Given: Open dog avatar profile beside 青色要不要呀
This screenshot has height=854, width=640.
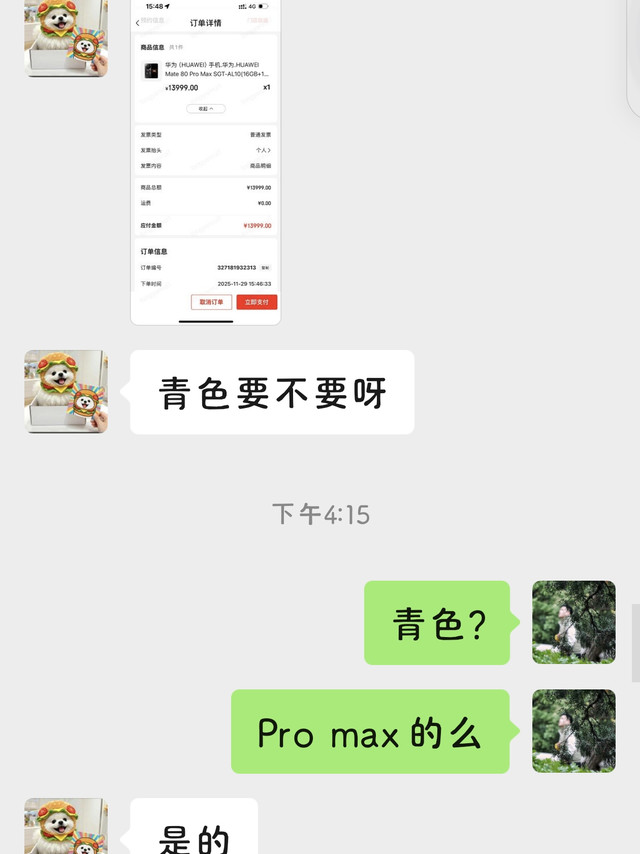Looking at the screenshot, I should 66,391.
